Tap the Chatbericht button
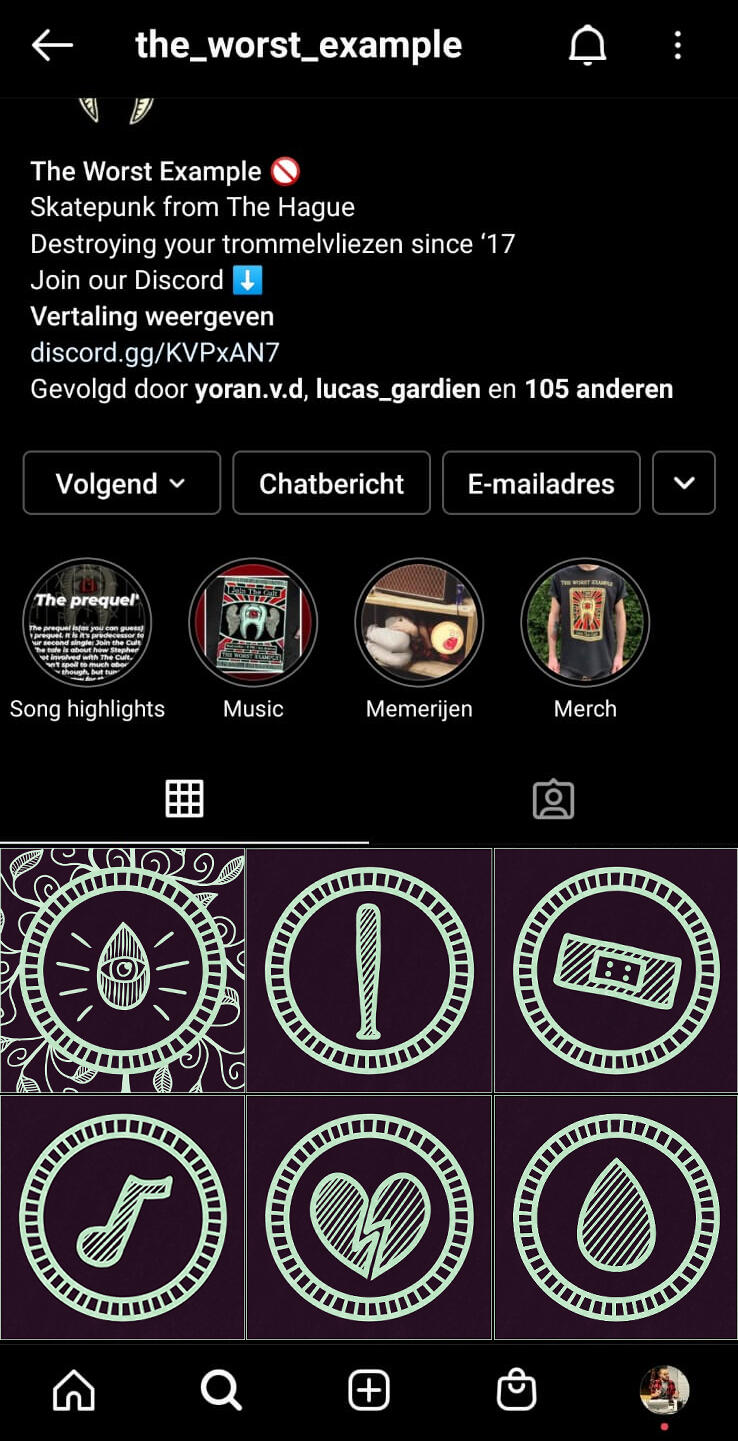 point(331,483)
